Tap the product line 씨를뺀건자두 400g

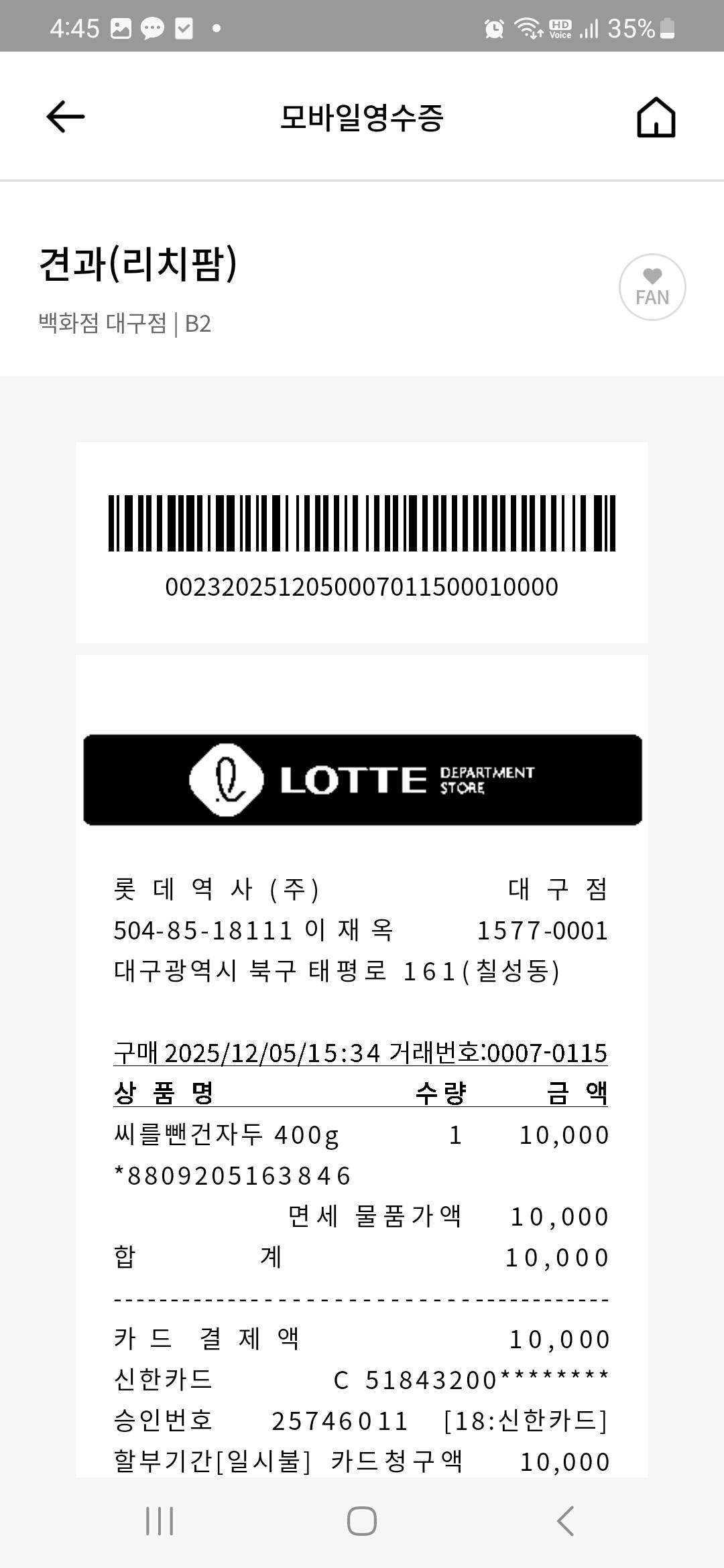click(x=228, y=1134)
